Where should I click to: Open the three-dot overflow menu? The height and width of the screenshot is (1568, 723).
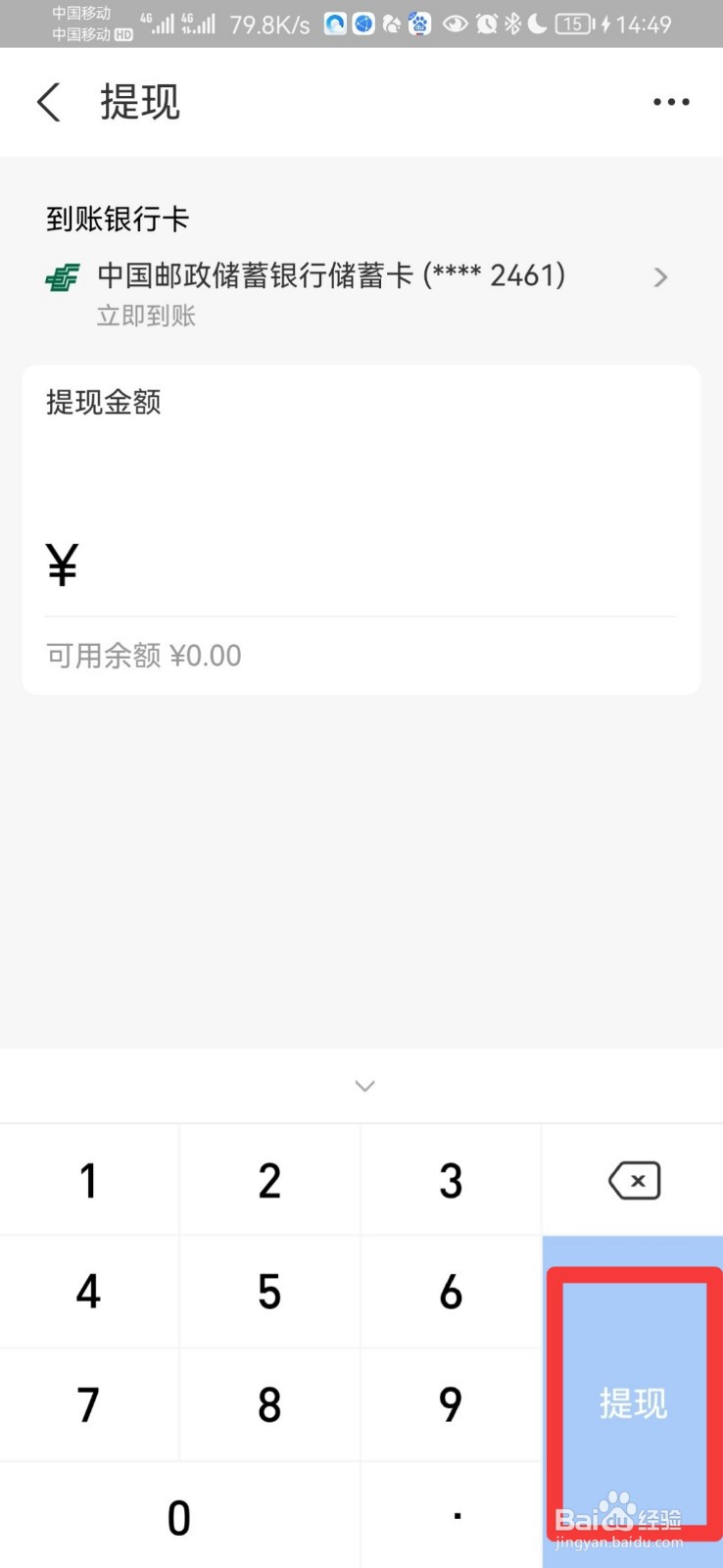coord(671,102)
